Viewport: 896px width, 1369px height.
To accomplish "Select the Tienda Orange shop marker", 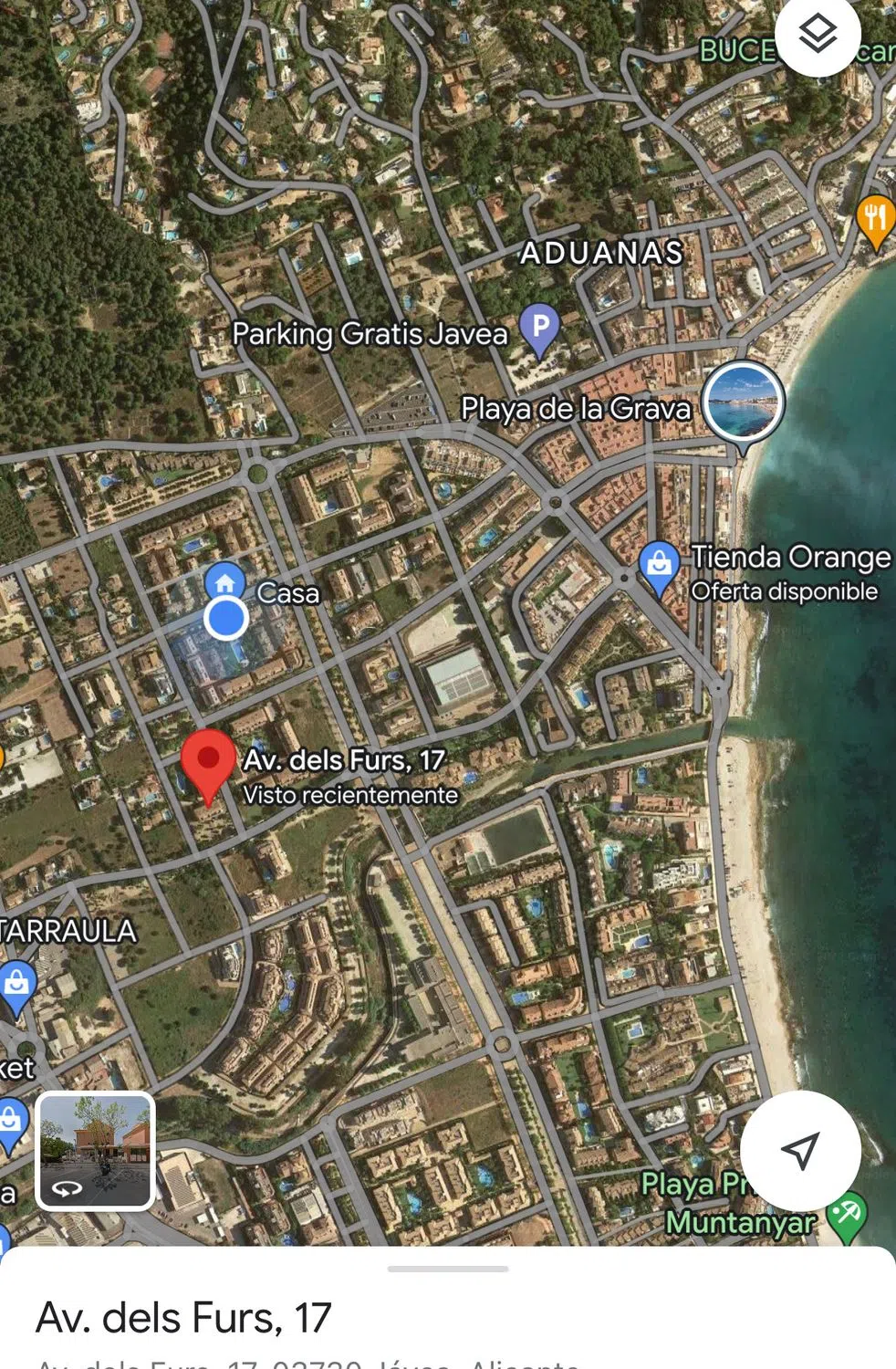I will (x=658, y=565).
